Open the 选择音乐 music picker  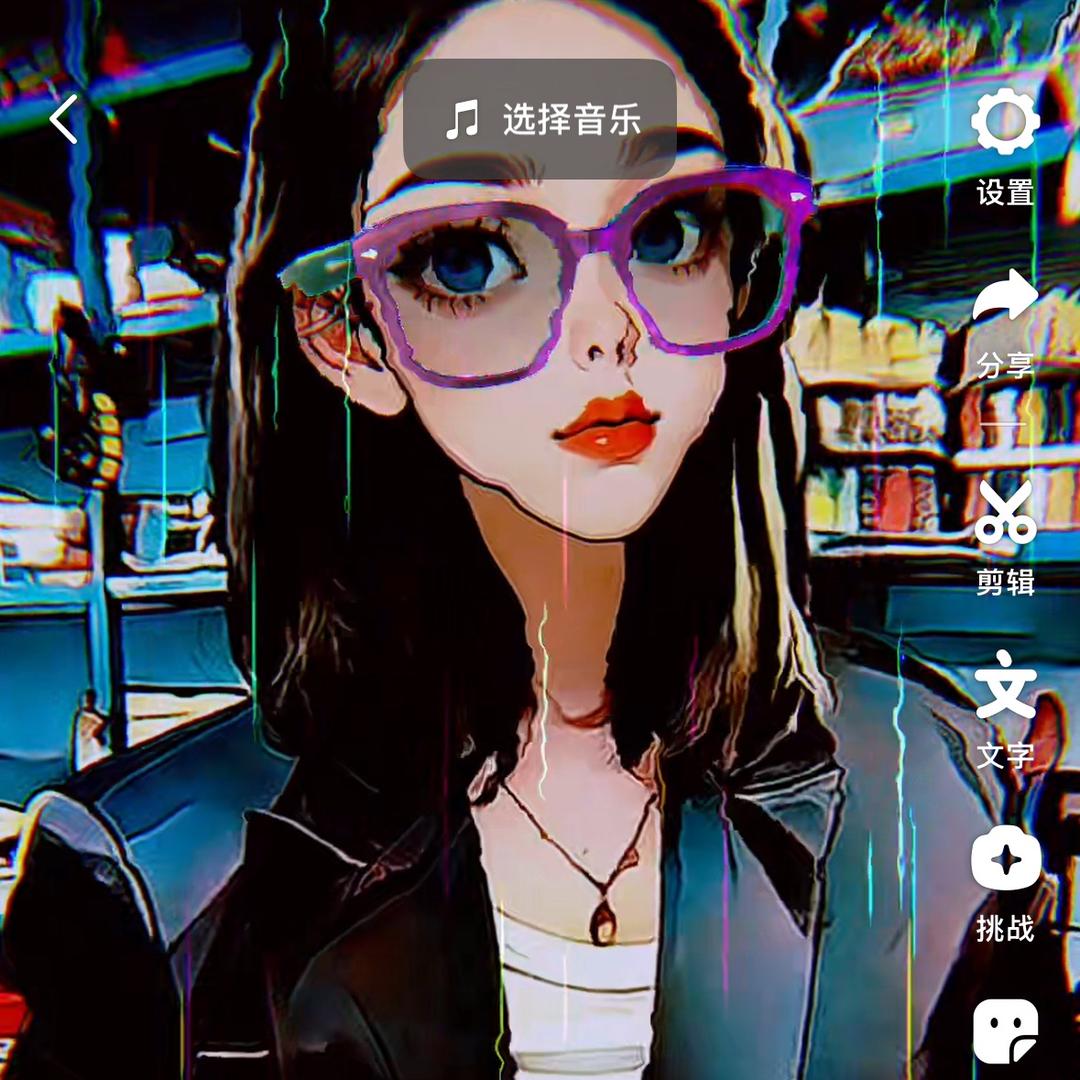[540, 120]
